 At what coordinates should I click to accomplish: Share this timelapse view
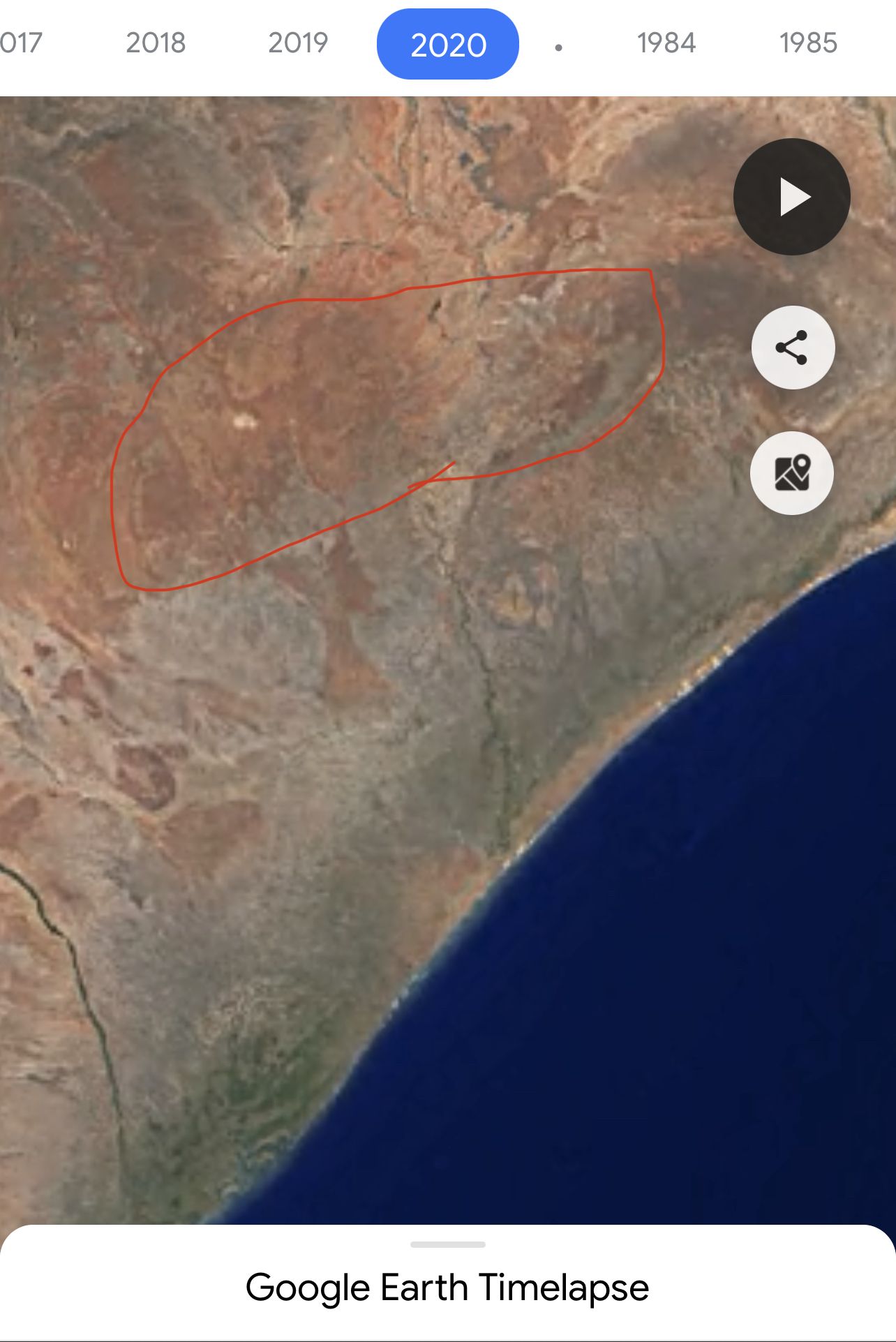click(793, 348)
